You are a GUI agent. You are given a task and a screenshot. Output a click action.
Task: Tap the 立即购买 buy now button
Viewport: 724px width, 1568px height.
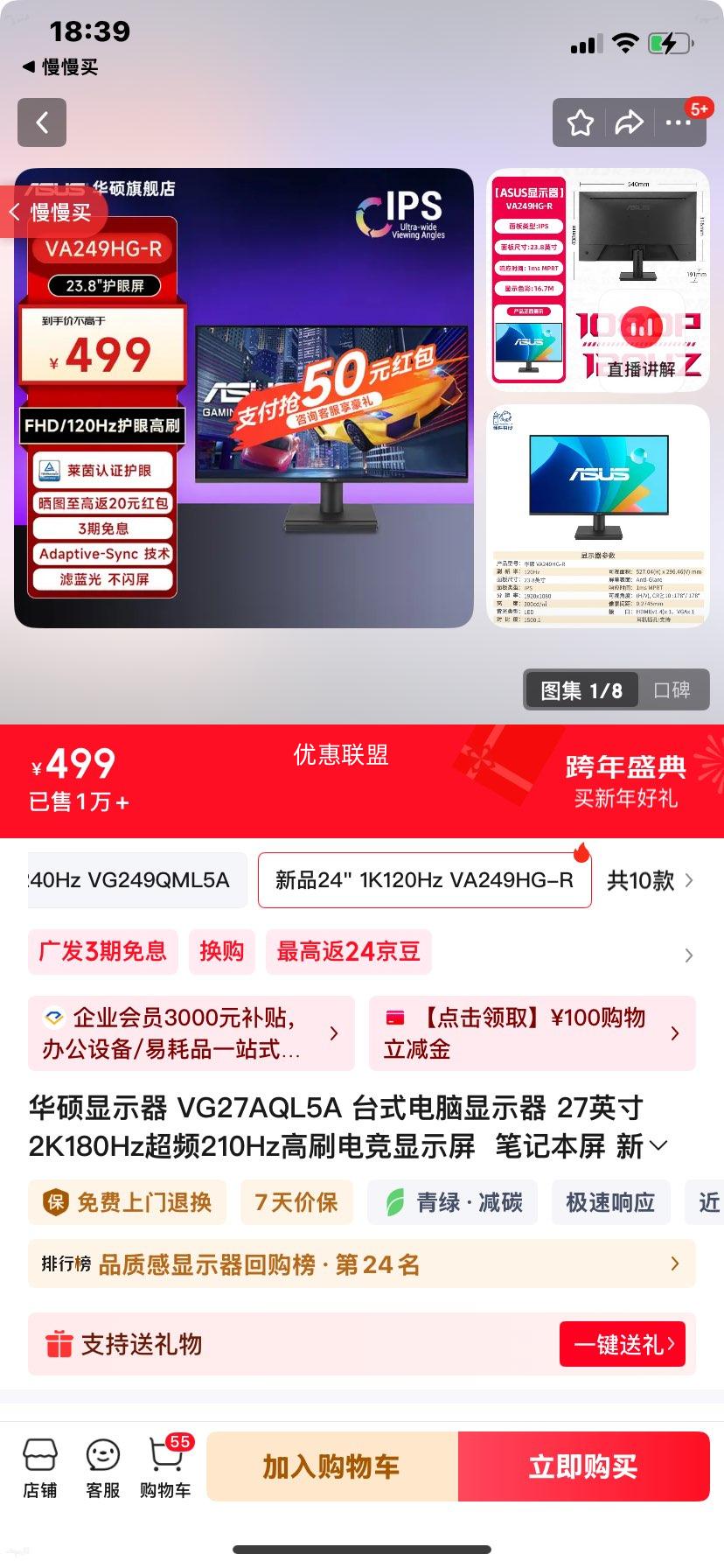(583, 1466)
